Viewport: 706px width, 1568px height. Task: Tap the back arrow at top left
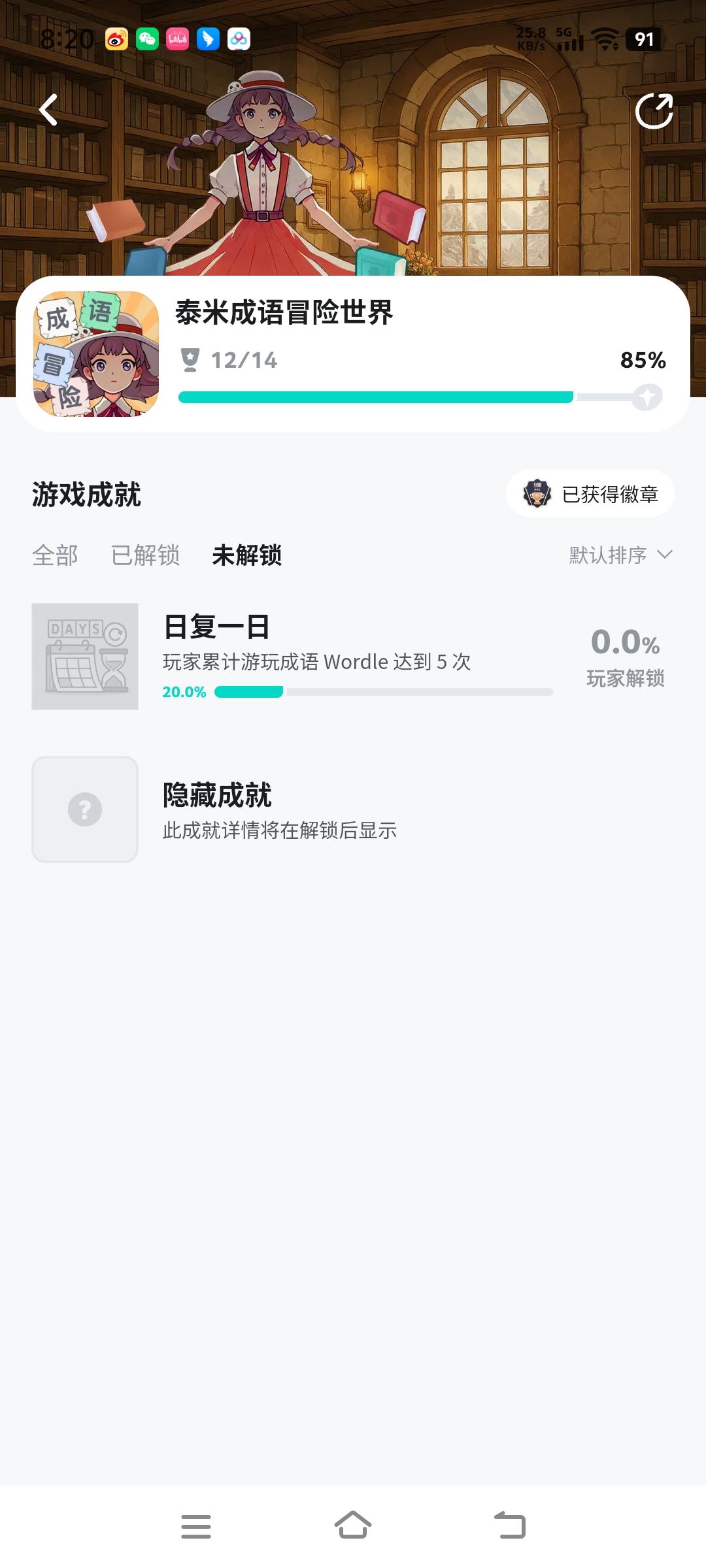pyautogui.click(x=47, y=111)
